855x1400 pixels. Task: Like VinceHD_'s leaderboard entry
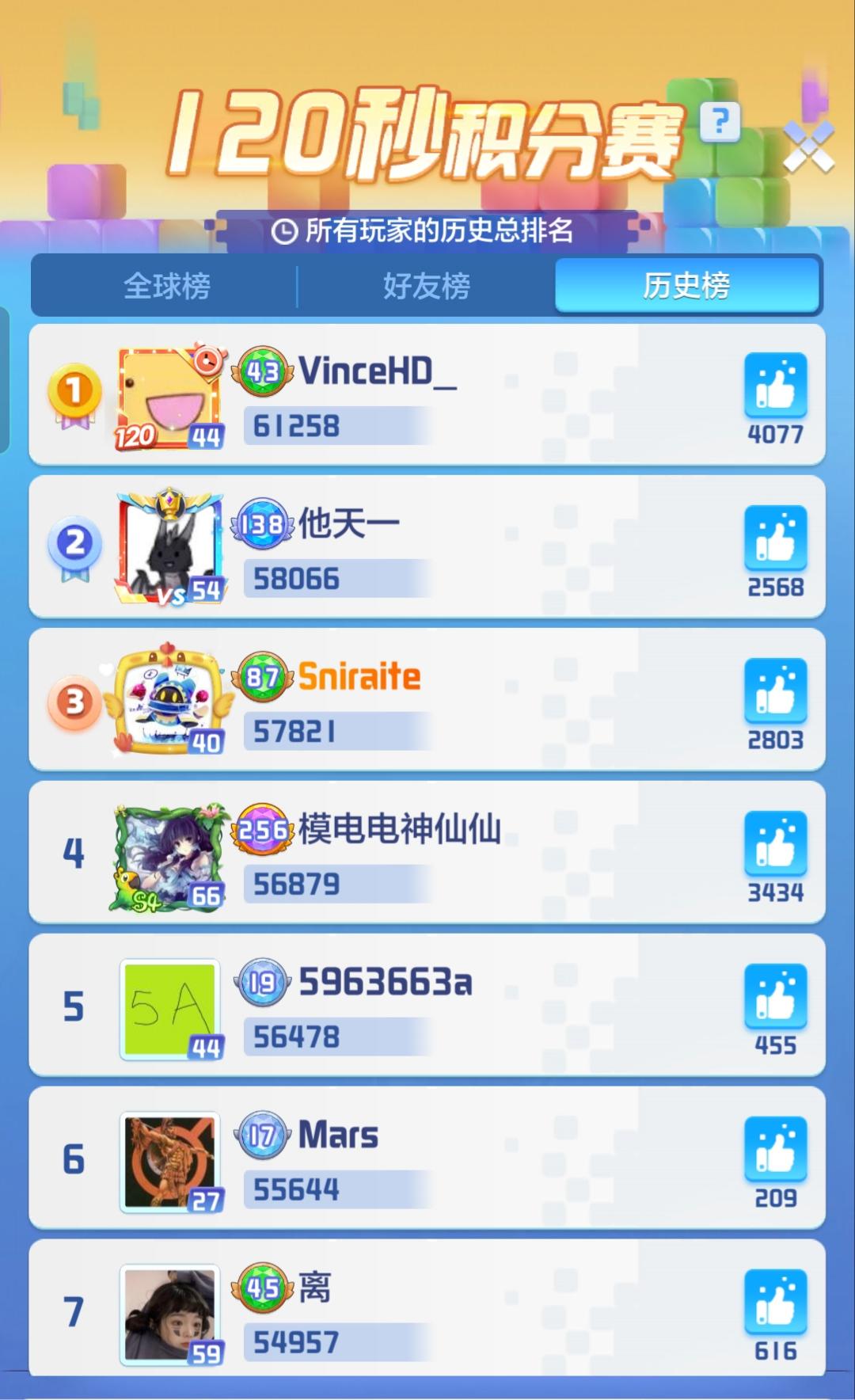(775, 386)
